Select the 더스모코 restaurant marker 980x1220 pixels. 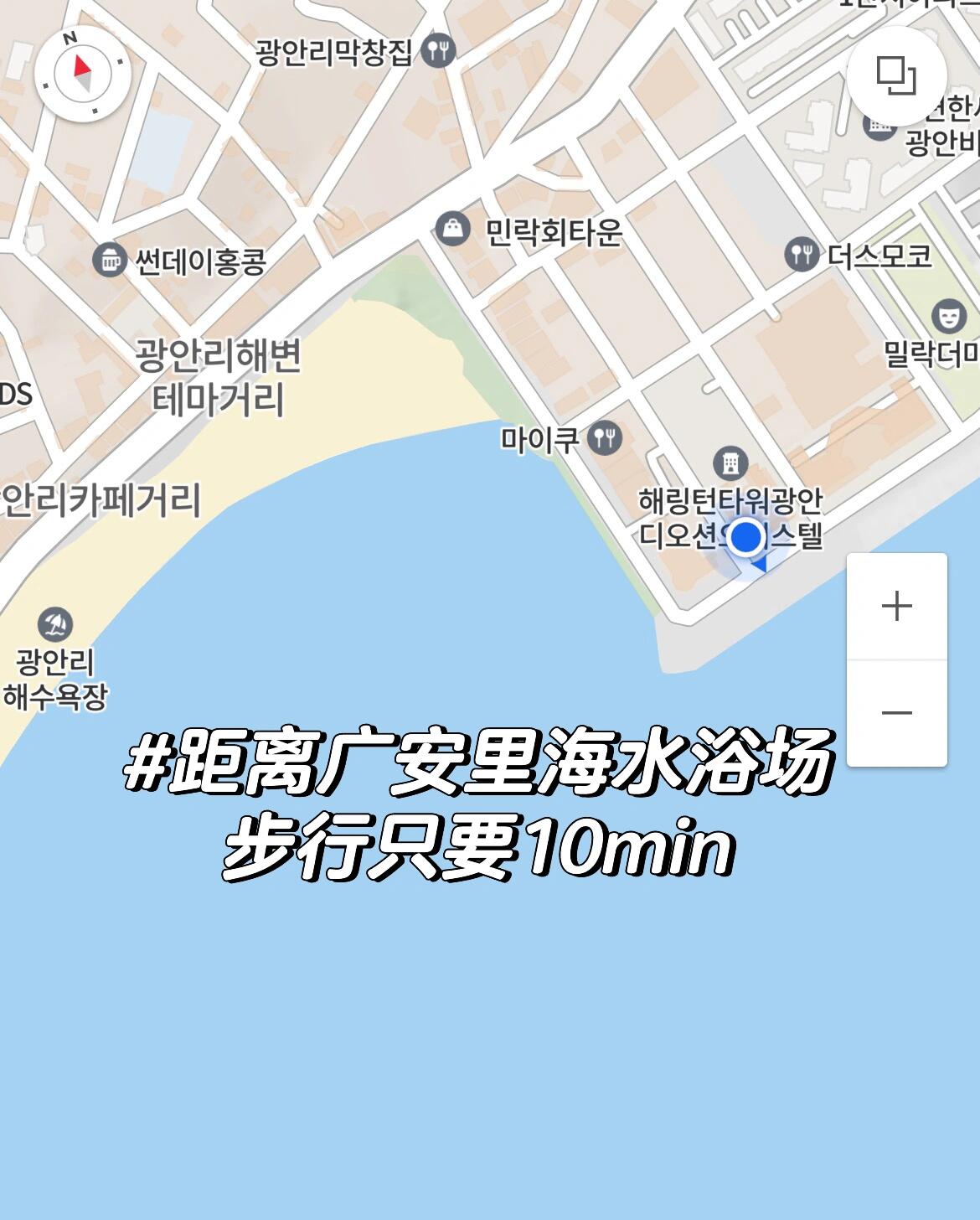tap(802, 254)
